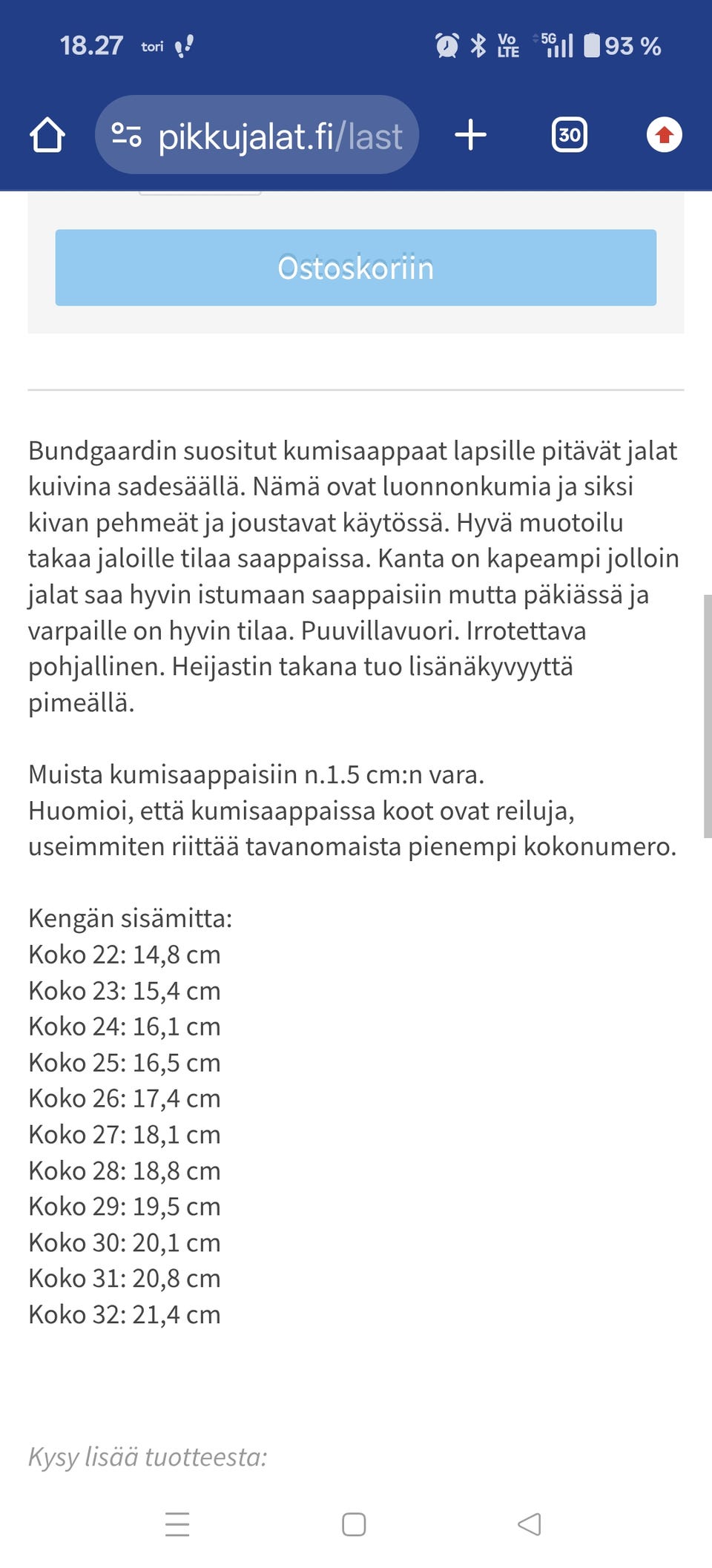Open a new tab with the plus icon
Viewport: 712px width, 1568px height.
coord(470,134)
